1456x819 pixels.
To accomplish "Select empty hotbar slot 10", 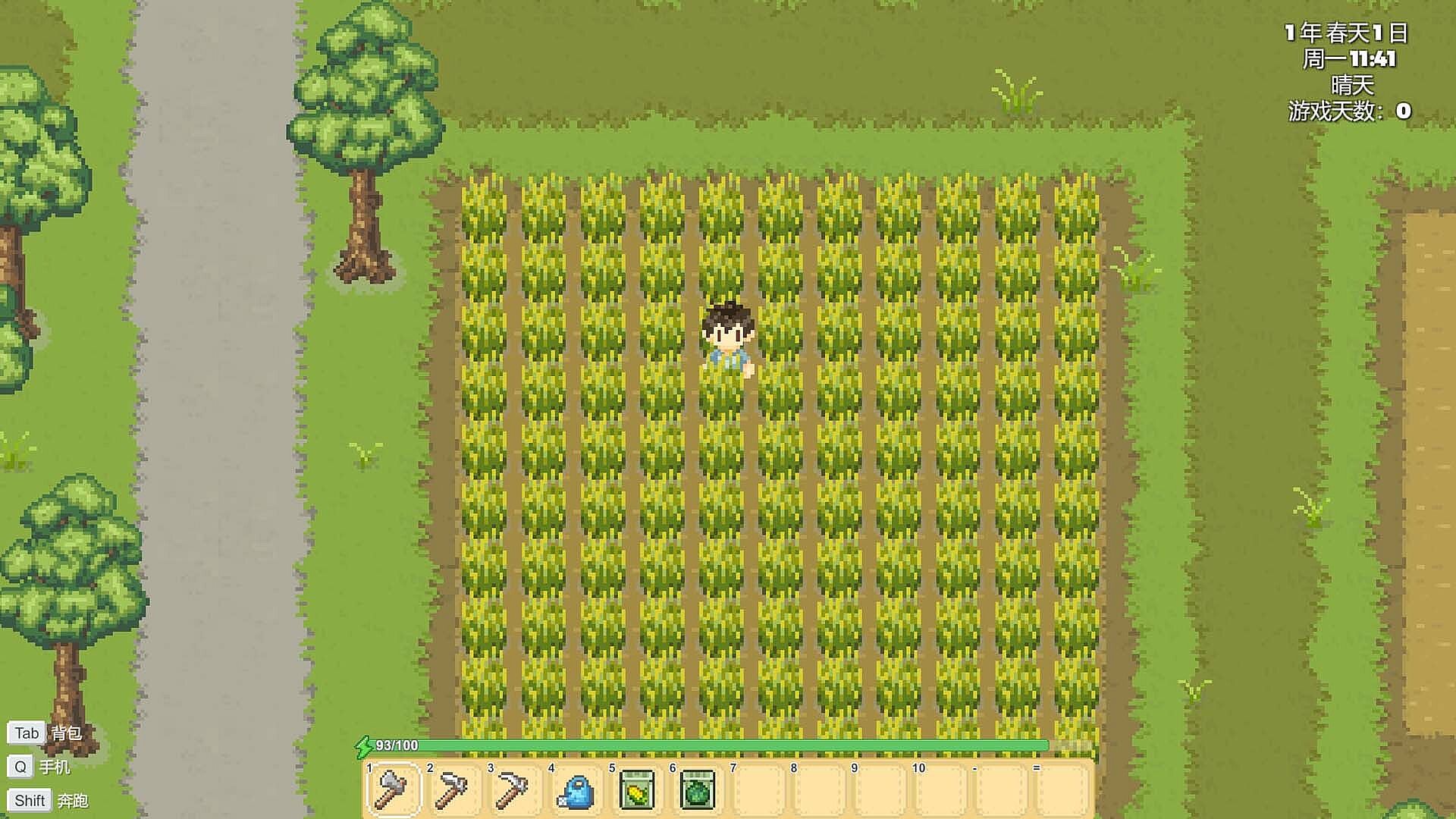I will (x=940, y=790).
